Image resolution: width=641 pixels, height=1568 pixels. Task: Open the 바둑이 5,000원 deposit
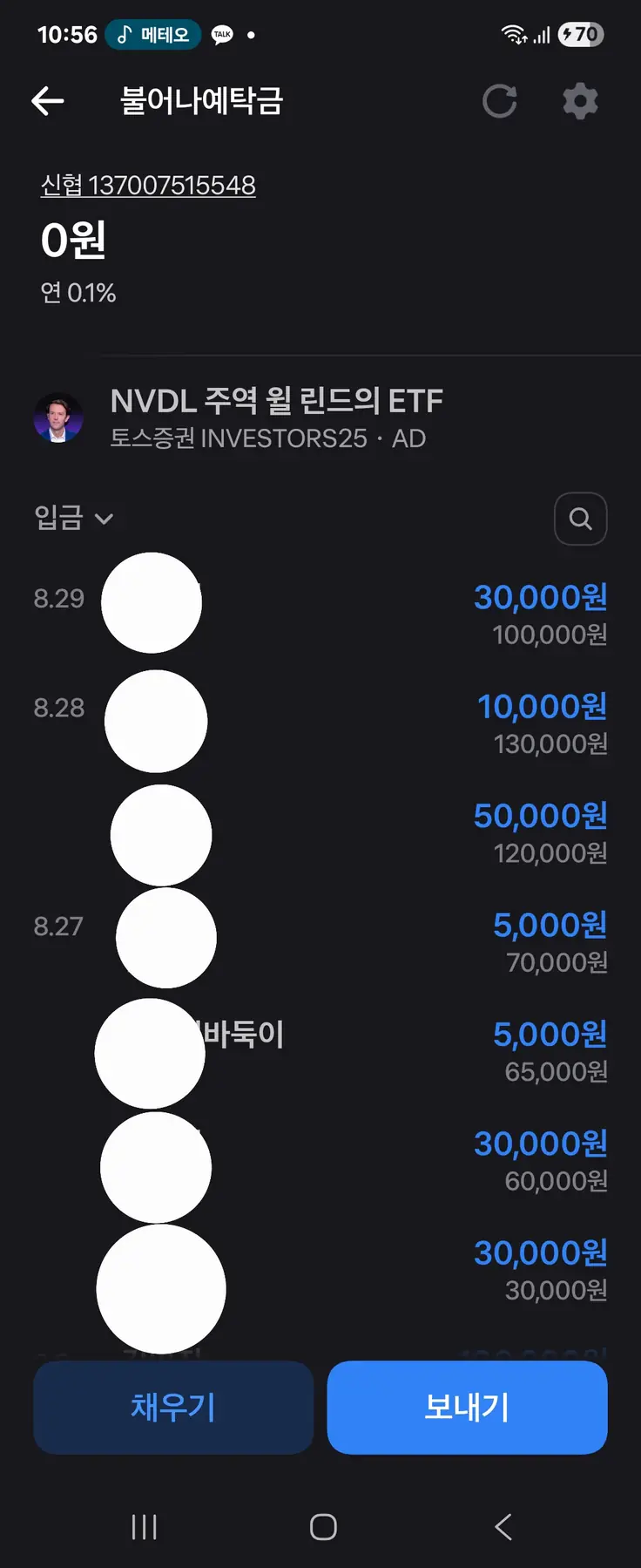pyautogui.click(x=348, y=1051)
